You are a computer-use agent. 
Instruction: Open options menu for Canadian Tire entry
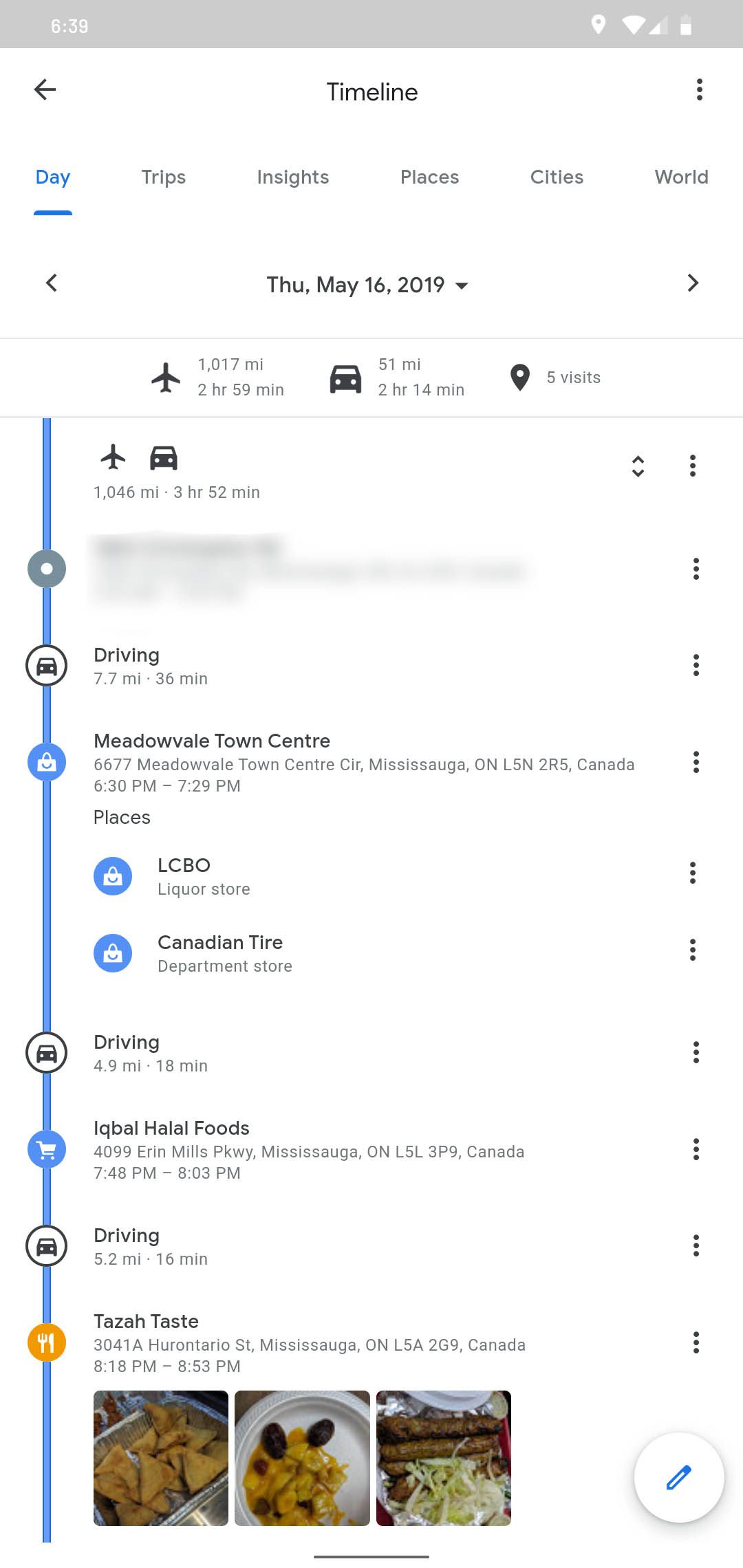point(692,950)
